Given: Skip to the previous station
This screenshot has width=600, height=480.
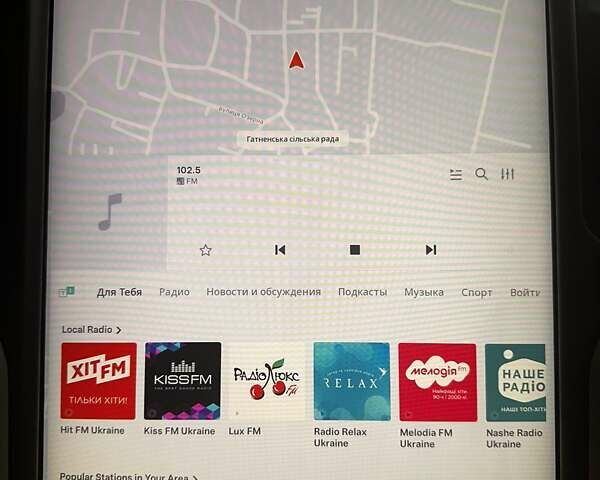Looking at the screenshot, I should 280,250.
